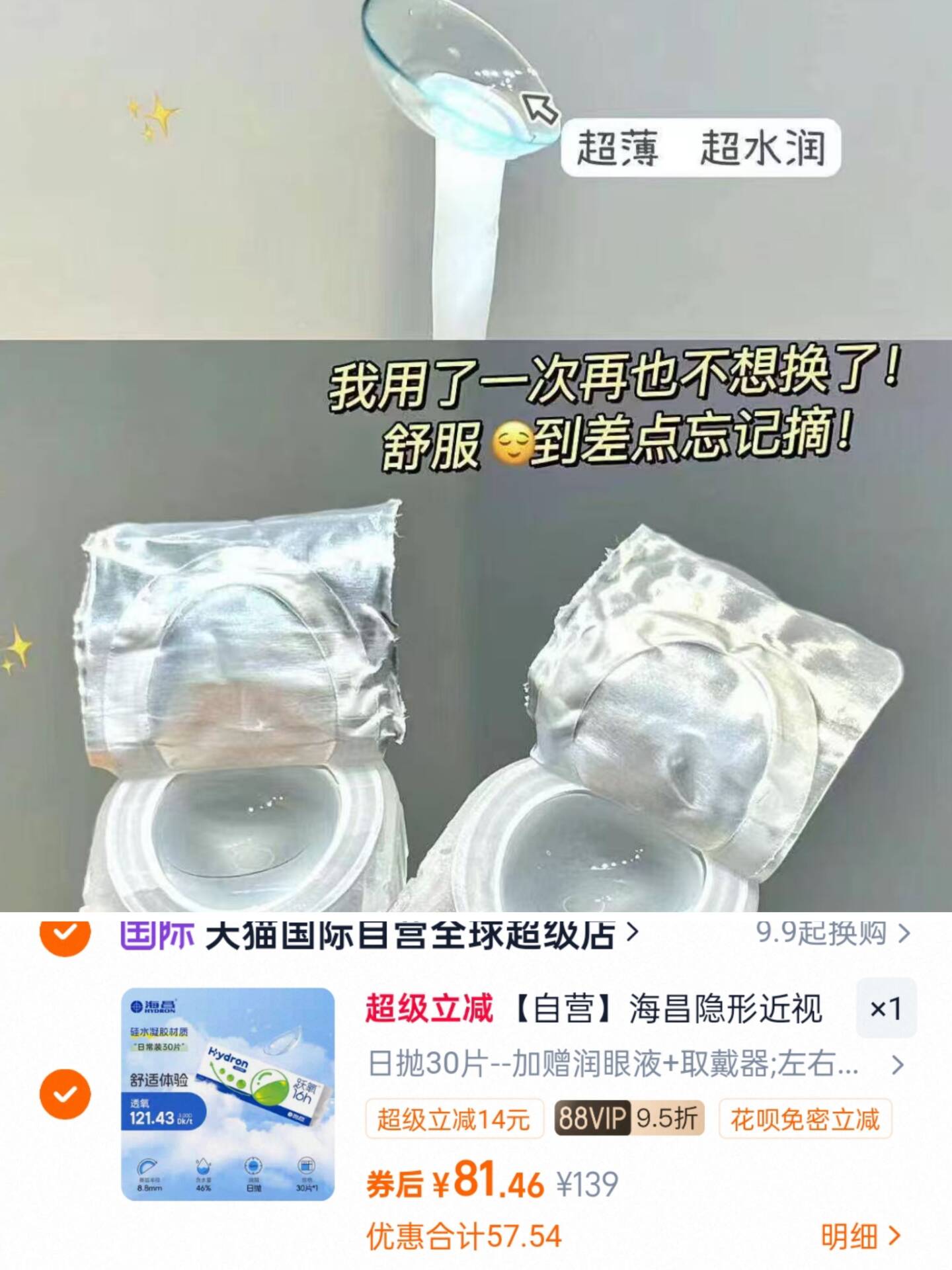This screenshot has width=952, height=1270.
Task: Expand SKU options with the chevron after 左右
Action: pos(899,1066)
